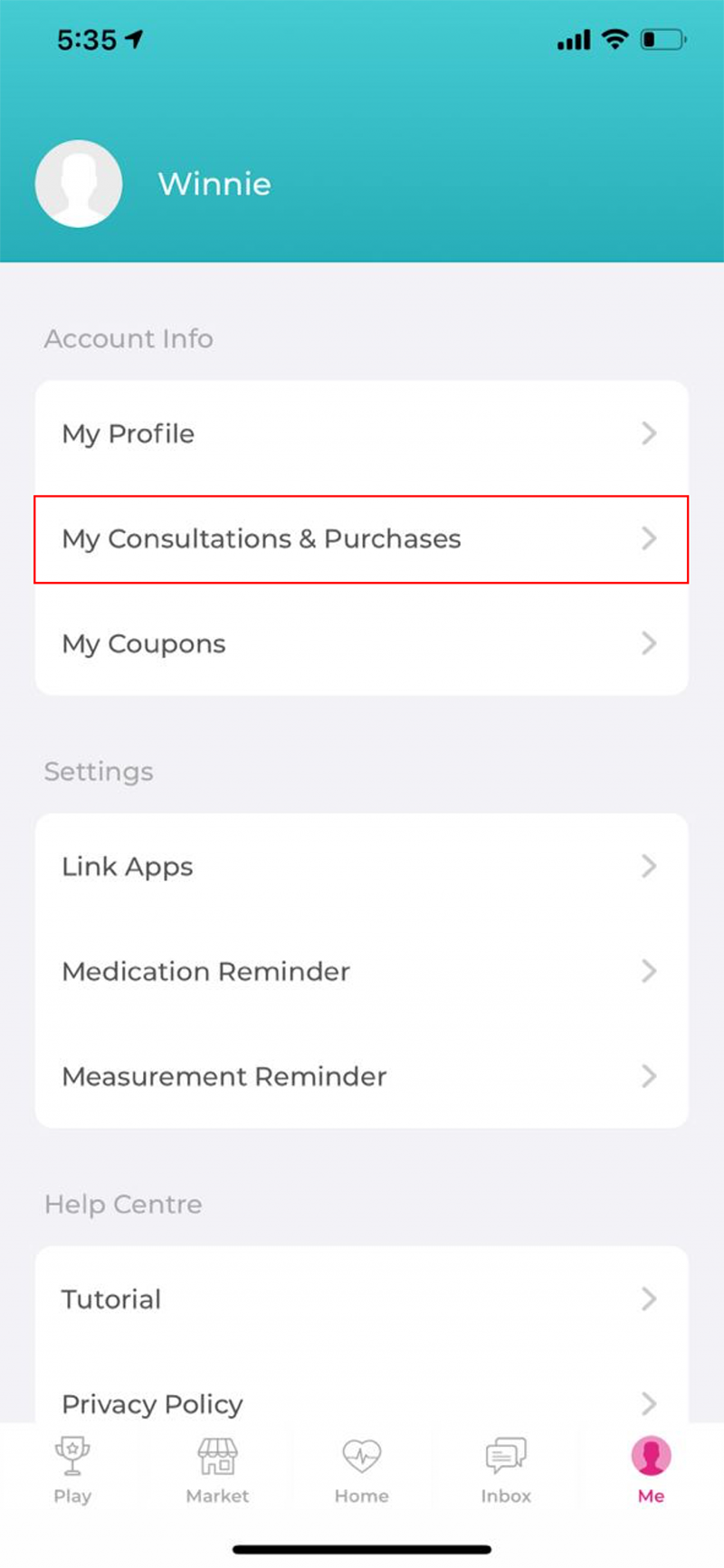The width and height of the screenshot is (724, 1568).
Task: Open My Profile
Action: (x=361, y=433)
